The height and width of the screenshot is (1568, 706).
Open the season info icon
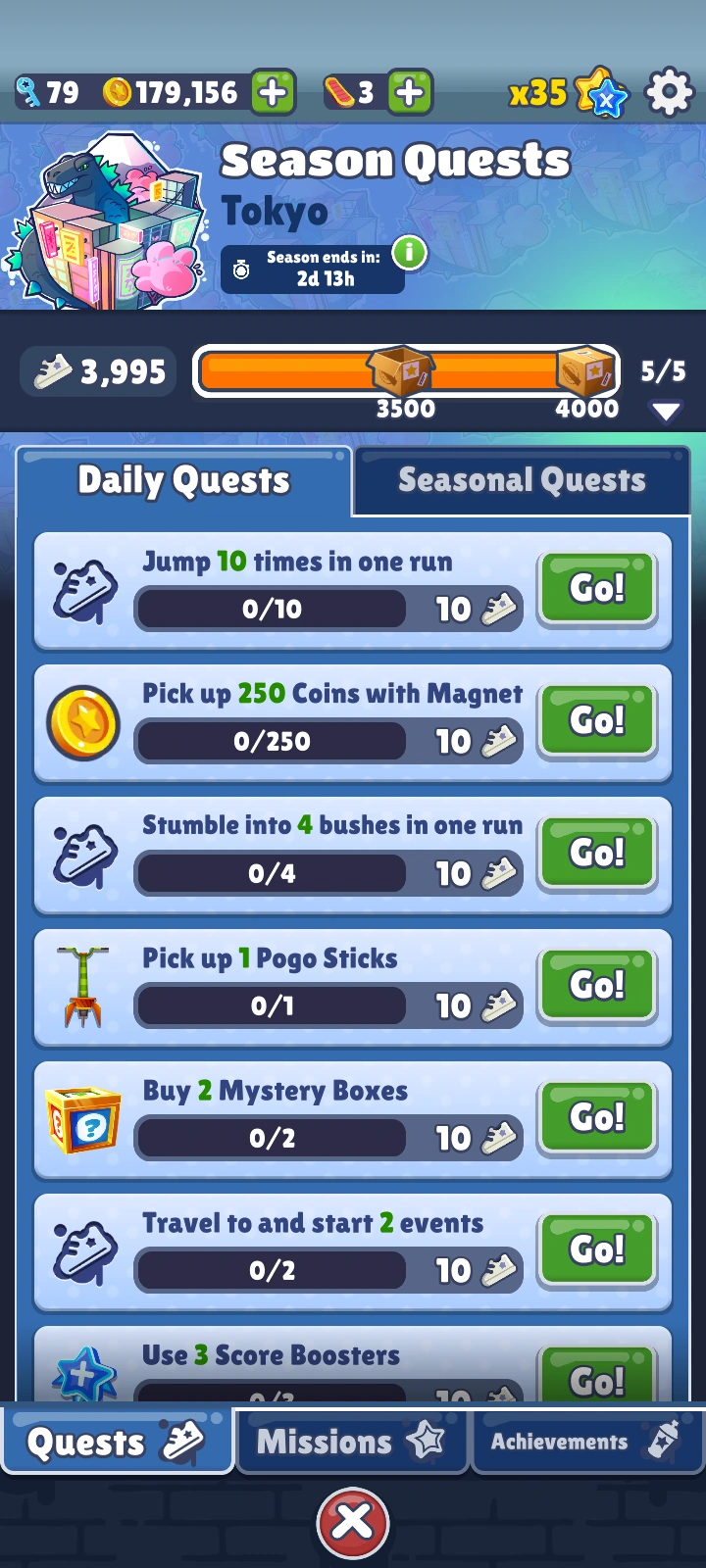click(x=410, y=253)
